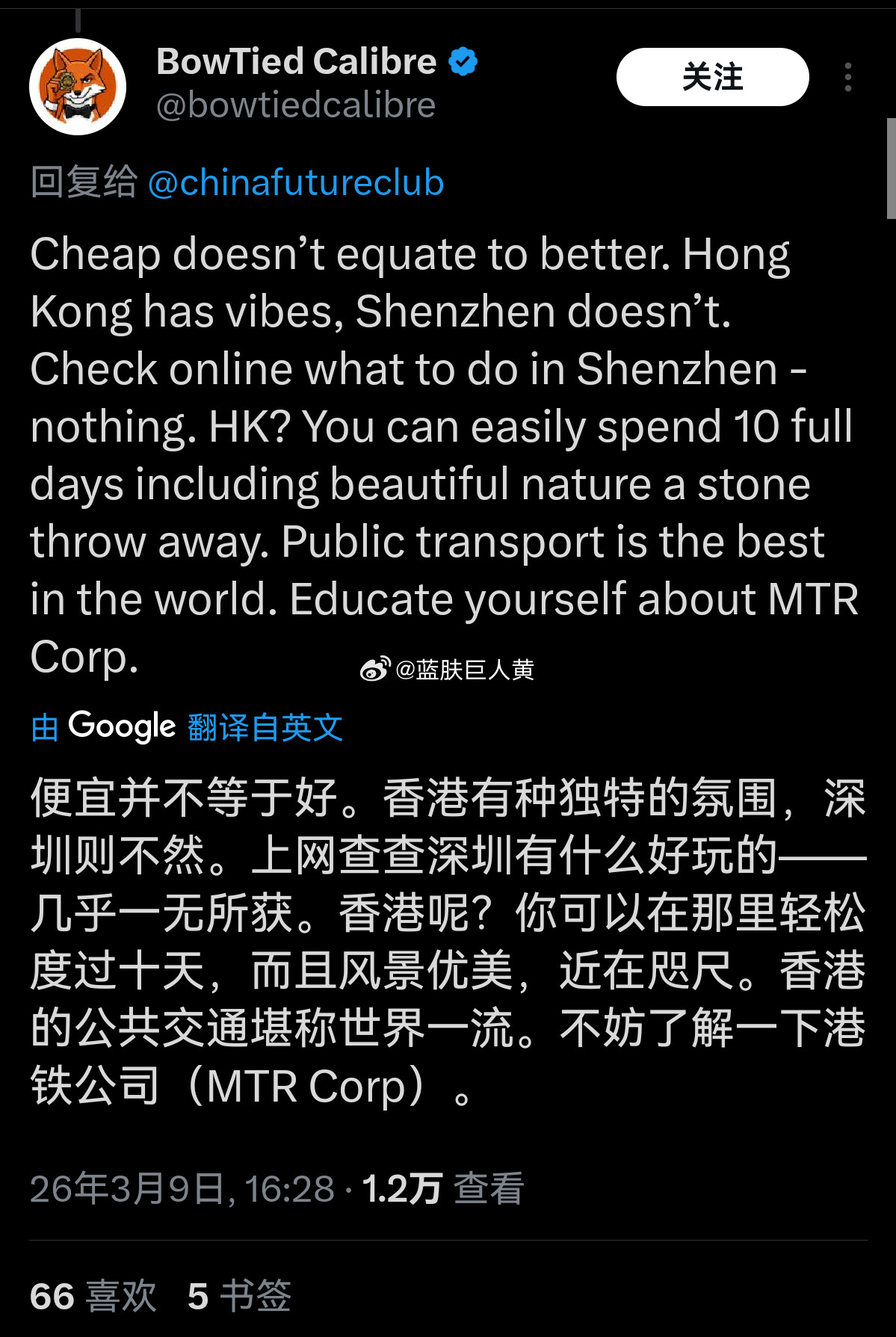This screenshot has height=1337, width=896.
Task: Click the Weibo watermark camera icon
Action: coord(376,667)
